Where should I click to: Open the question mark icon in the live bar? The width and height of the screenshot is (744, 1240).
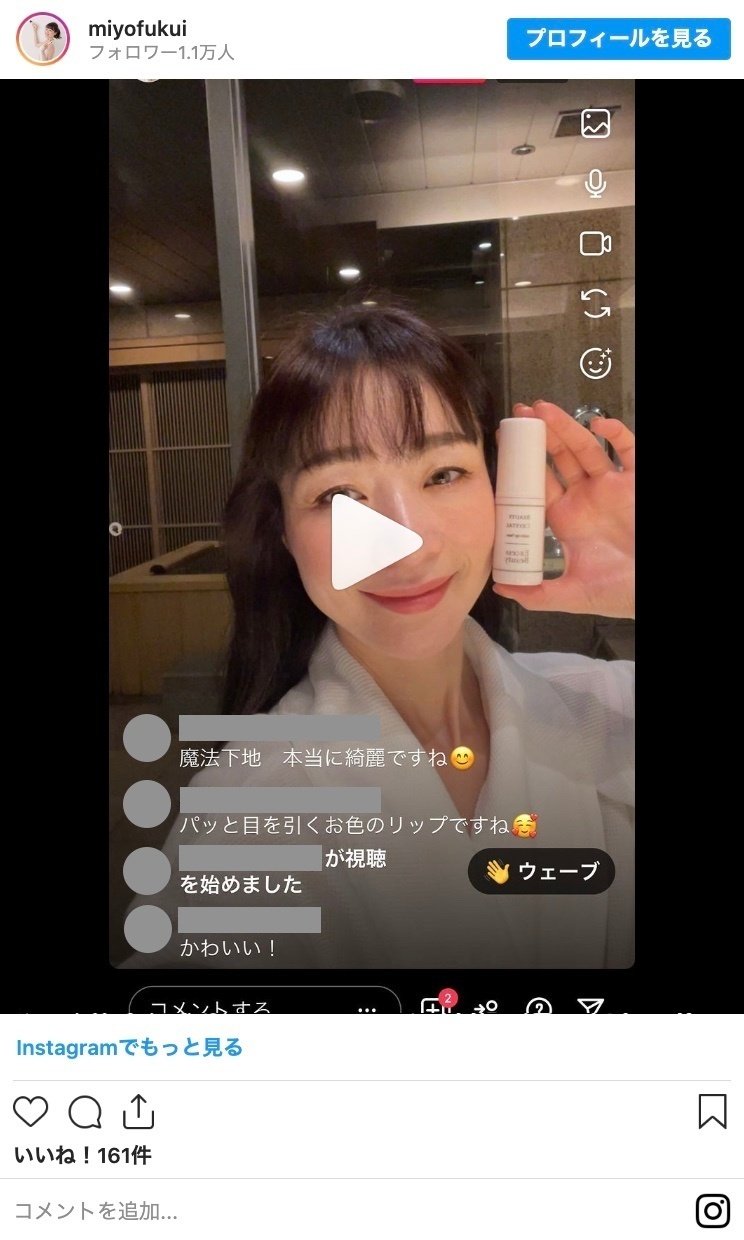coord(540,1008)
